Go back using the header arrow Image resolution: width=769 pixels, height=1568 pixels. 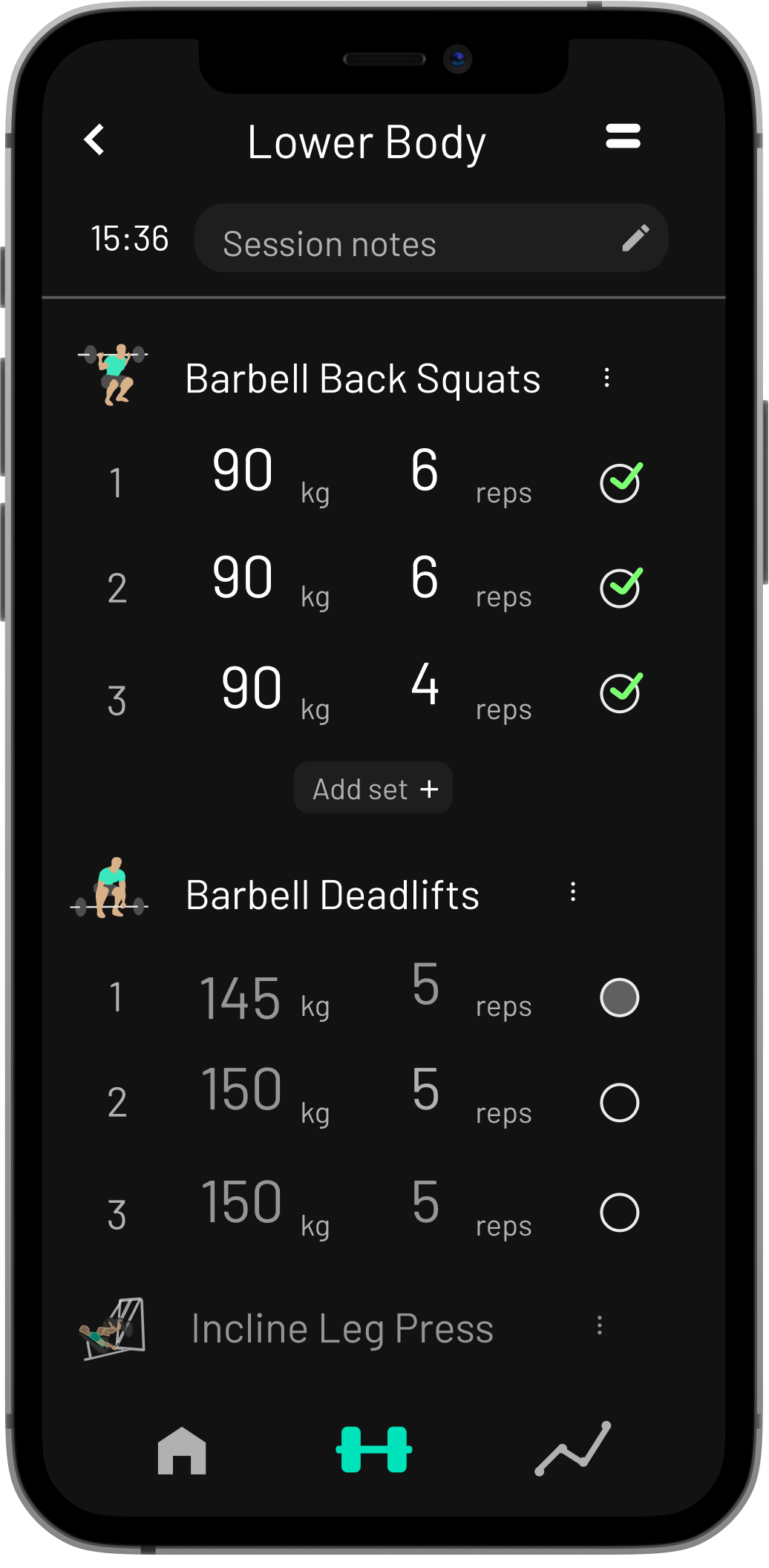tap(94, 140)
